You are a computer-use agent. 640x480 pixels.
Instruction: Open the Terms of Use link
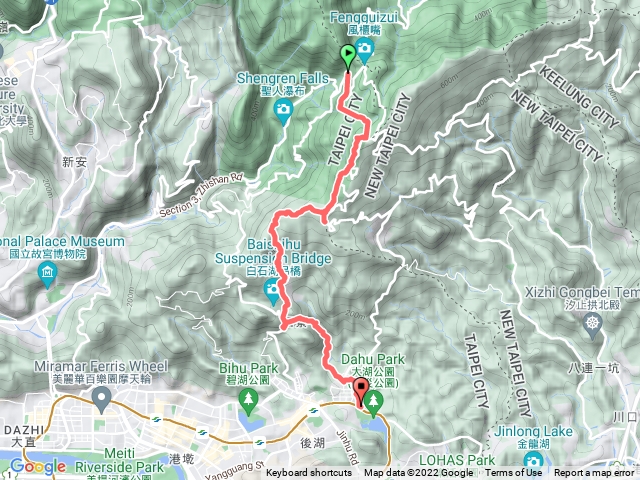(514, 473)
